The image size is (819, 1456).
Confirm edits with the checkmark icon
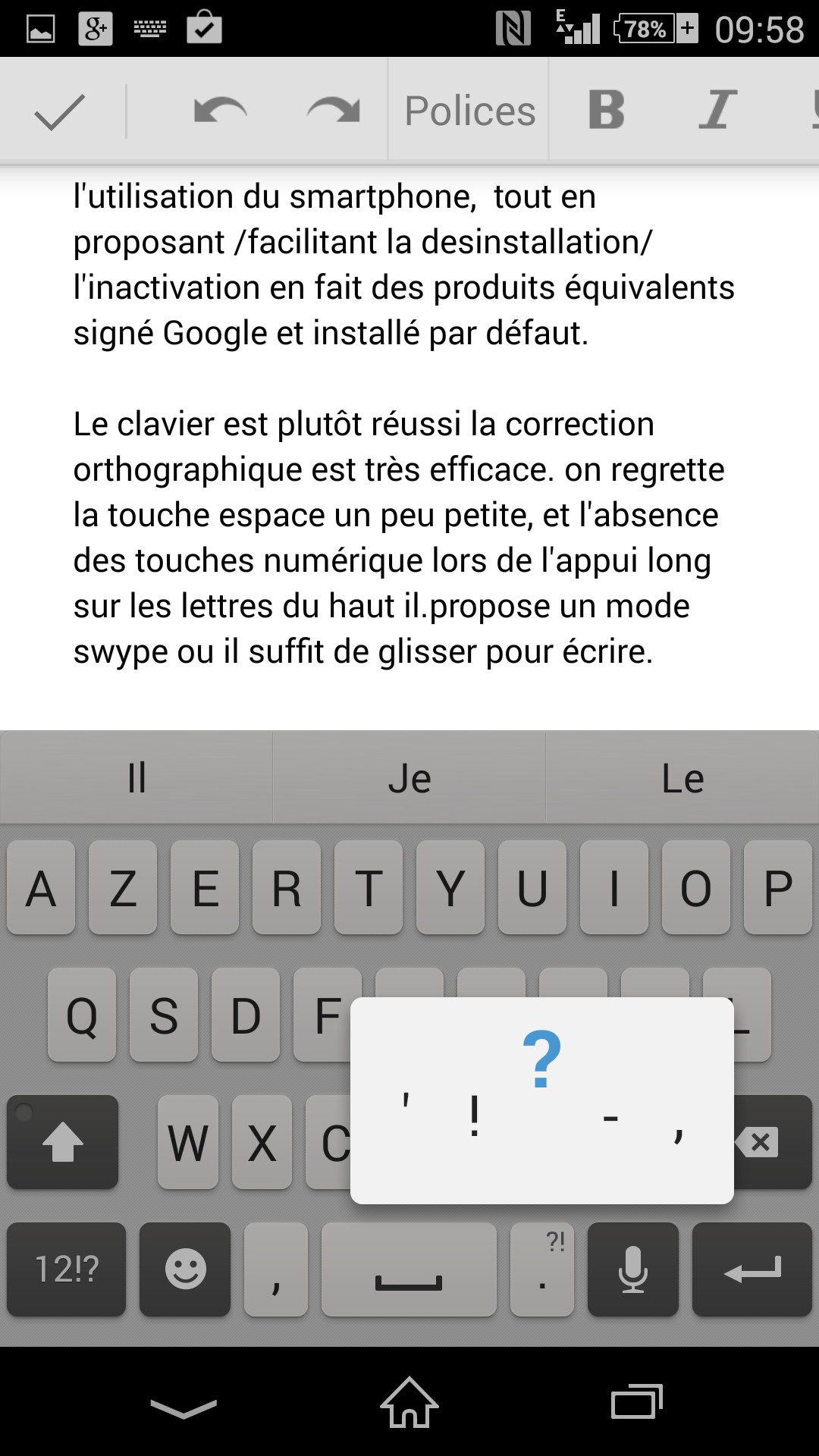[x=59, y=111]
